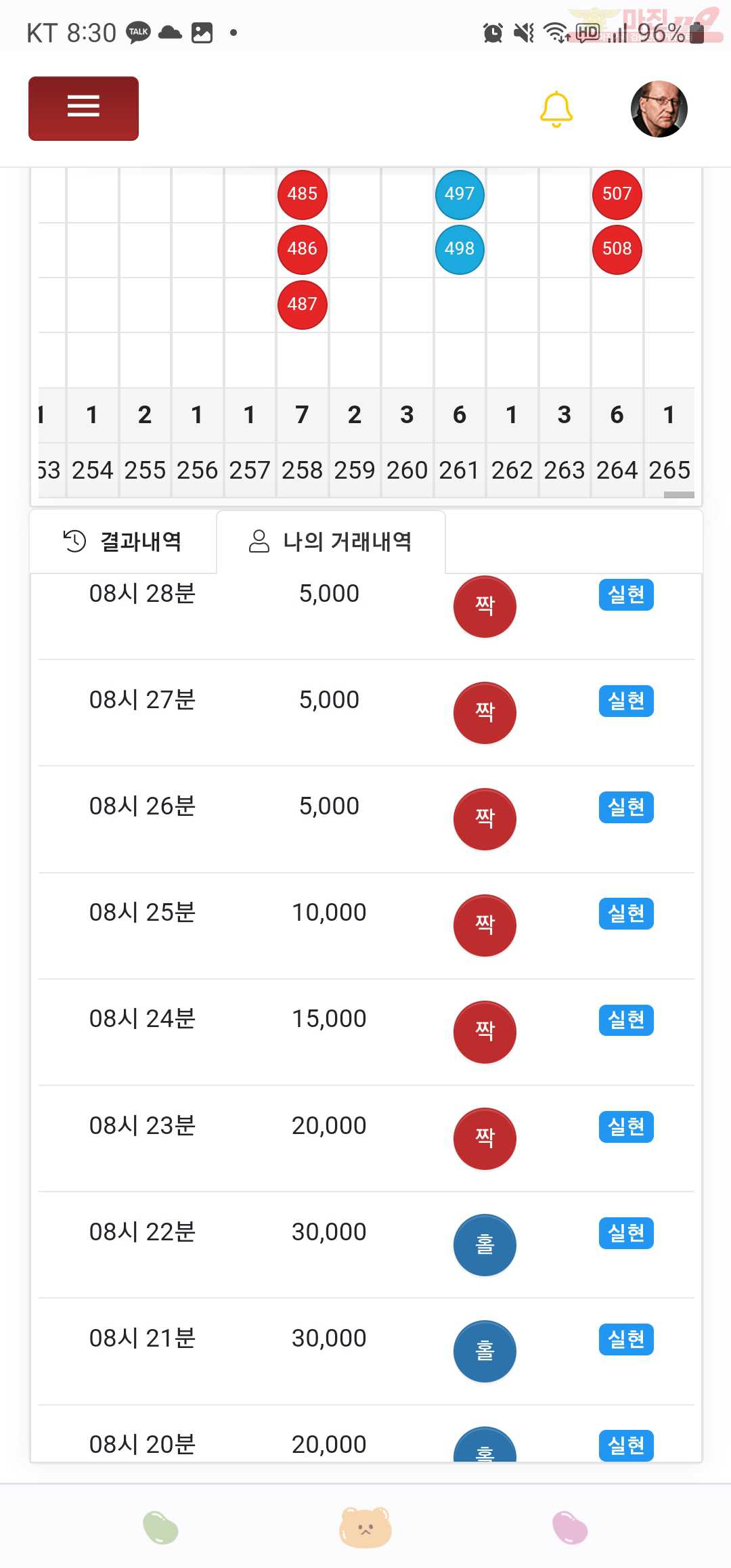This screenshot has height=1568, width=731.
Task: Tap the green bean icon in the bottom bar
Action: pyautogui.click(x=160, y=1527)
